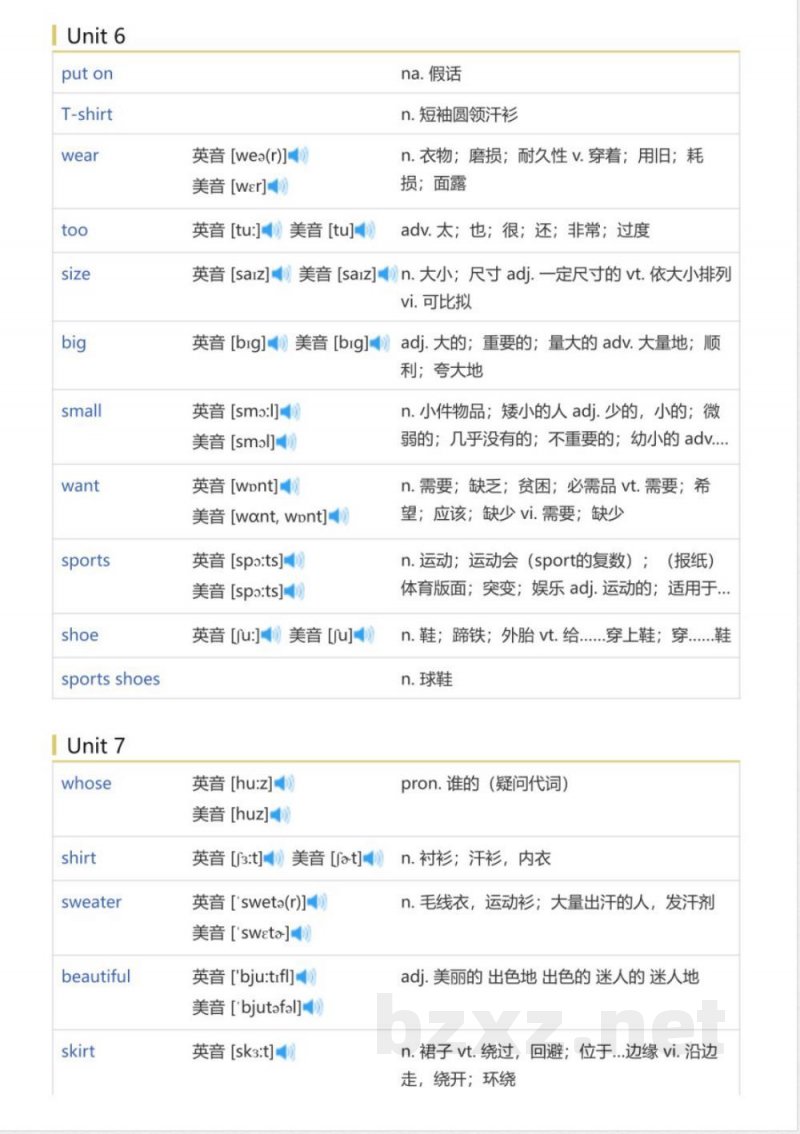This screenshot has height=1134, width=800.
Task: Play American audio for "size"
Action: (385, 273)
